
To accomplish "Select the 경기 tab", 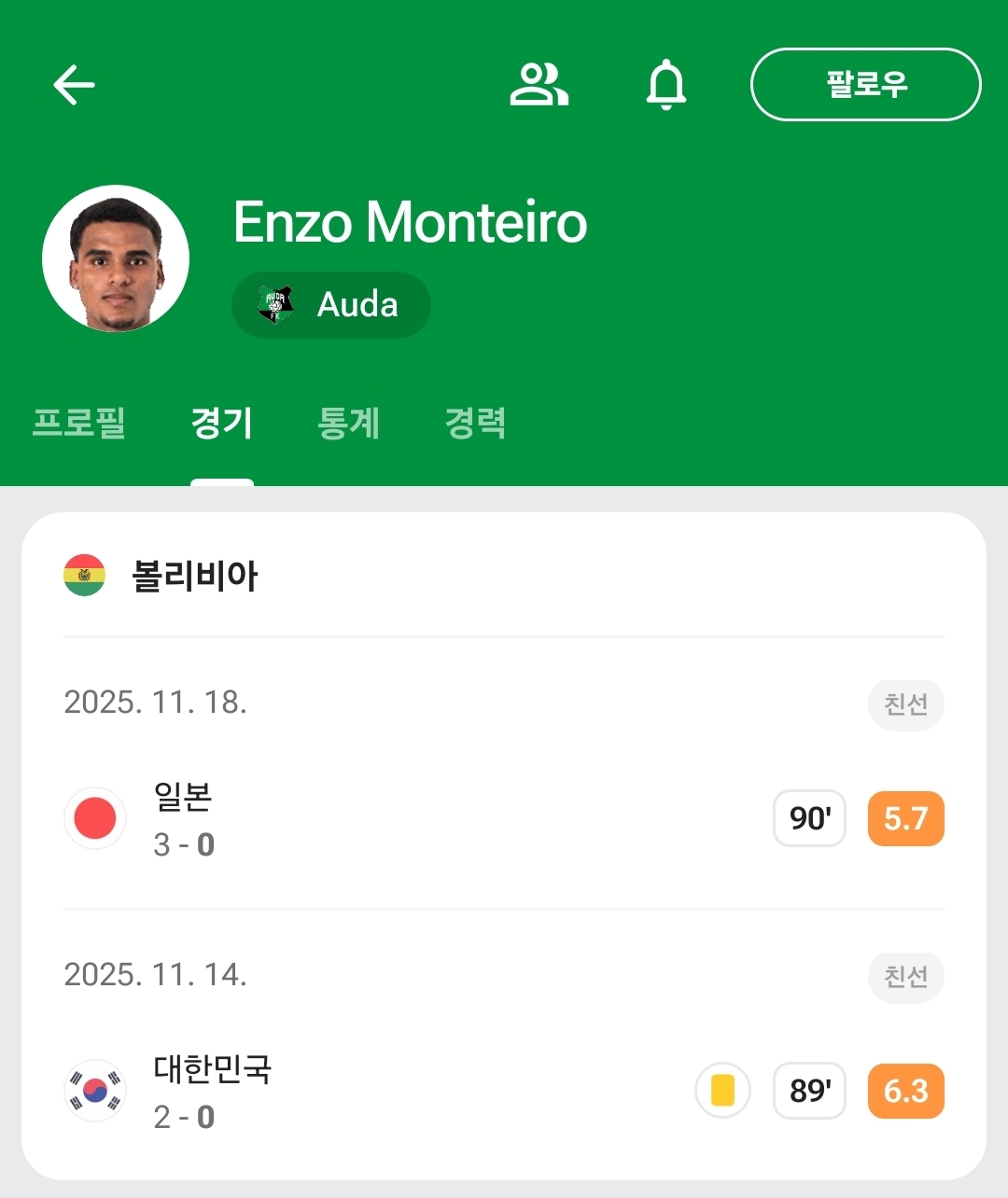I will pyautogui.click(x=222, y=424).
